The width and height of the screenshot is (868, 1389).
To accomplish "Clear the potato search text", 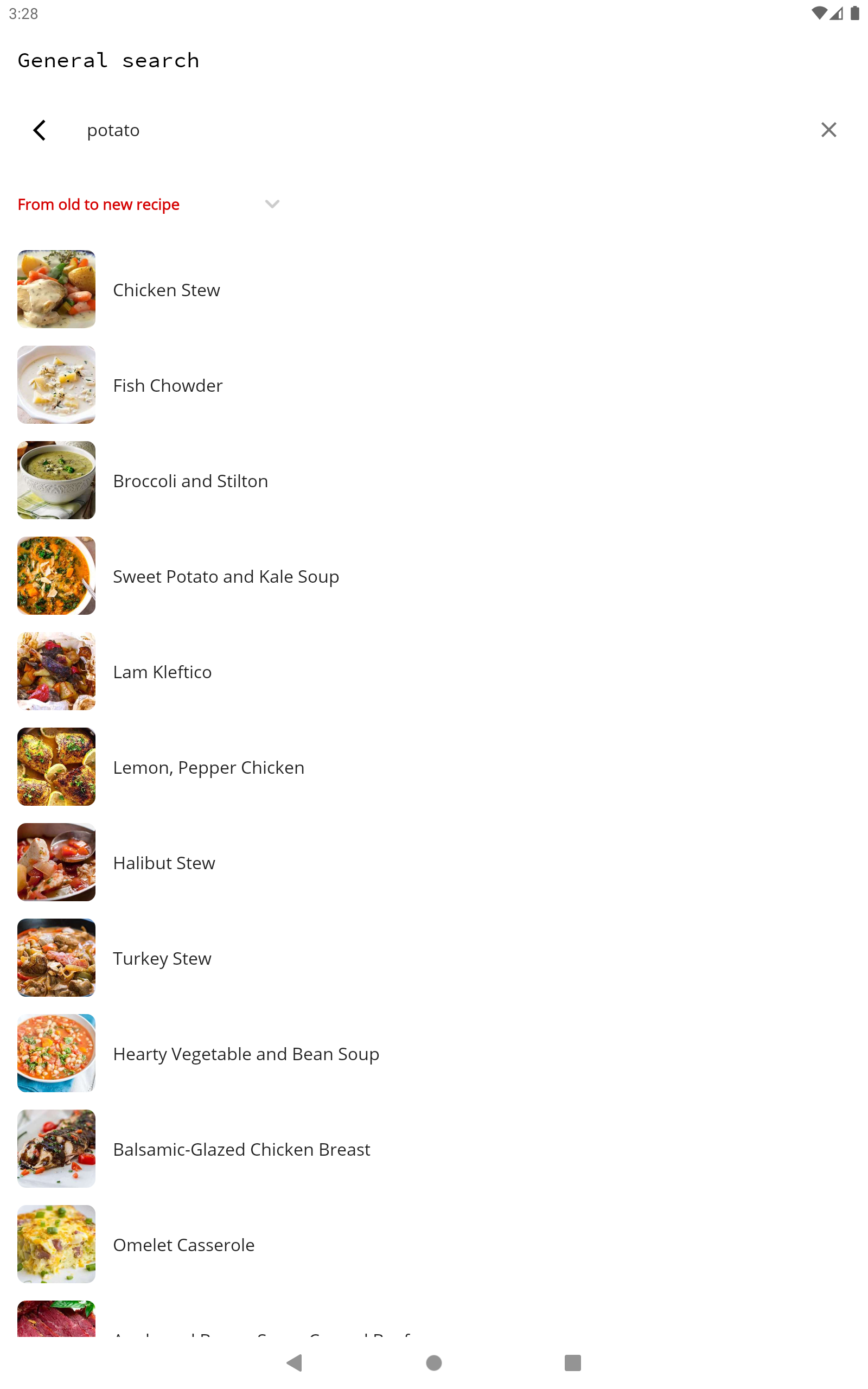I will pyautogui.click(x=828, y=130).
